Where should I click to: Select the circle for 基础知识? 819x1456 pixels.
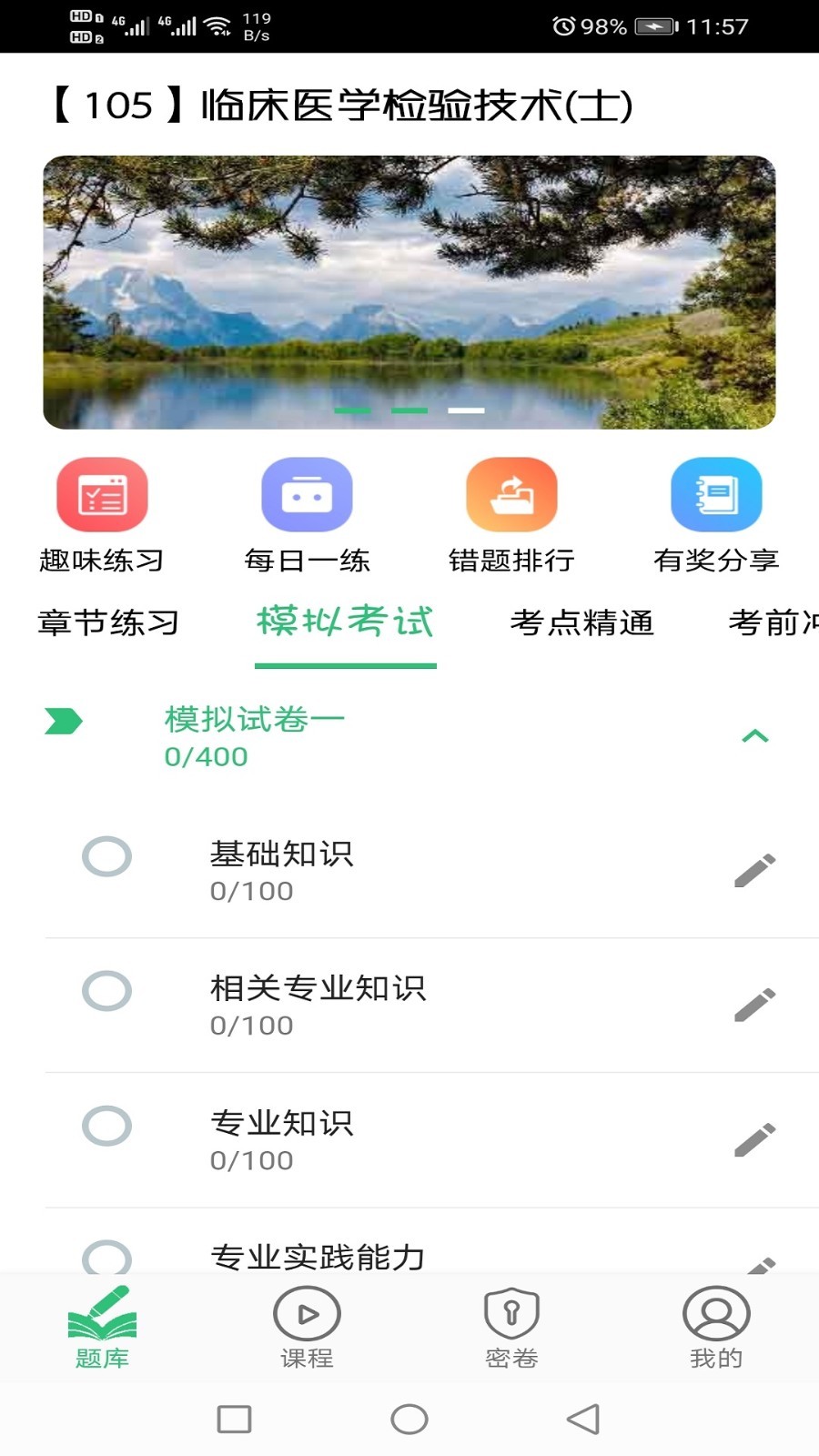[106, 856]
